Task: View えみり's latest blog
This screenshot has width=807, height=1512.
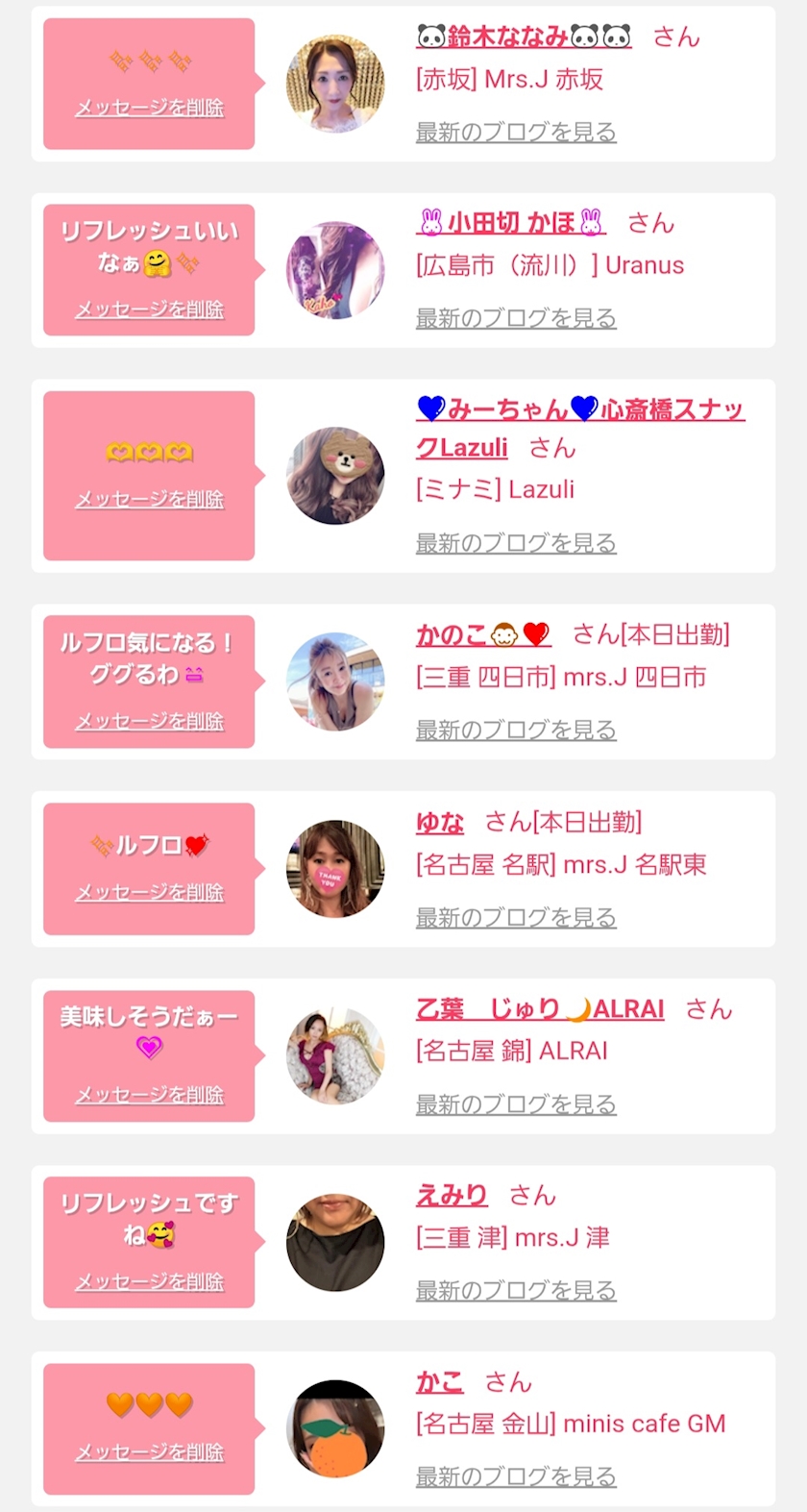Action: 515,1291
